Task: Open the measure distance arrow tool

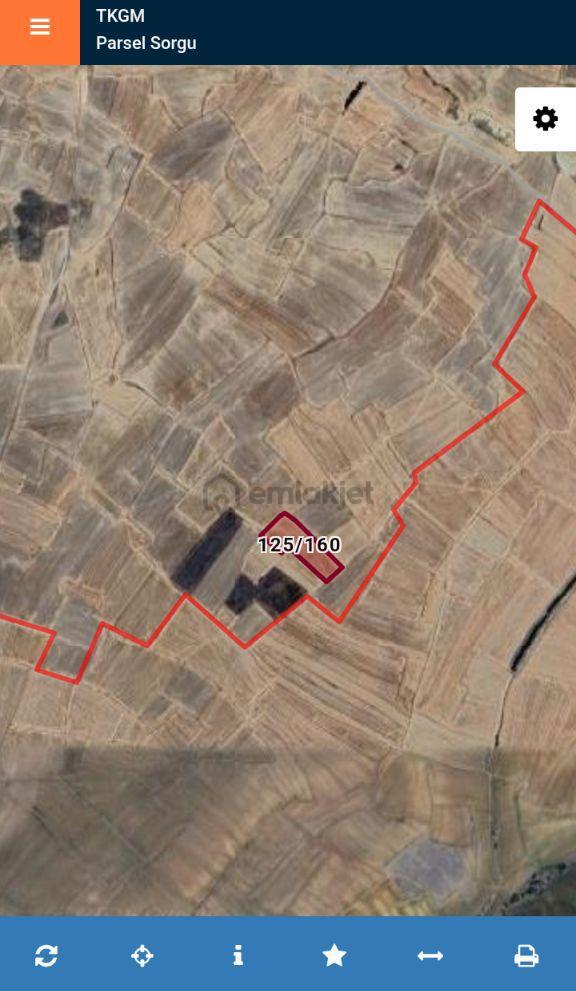Action: coord(430,956)
